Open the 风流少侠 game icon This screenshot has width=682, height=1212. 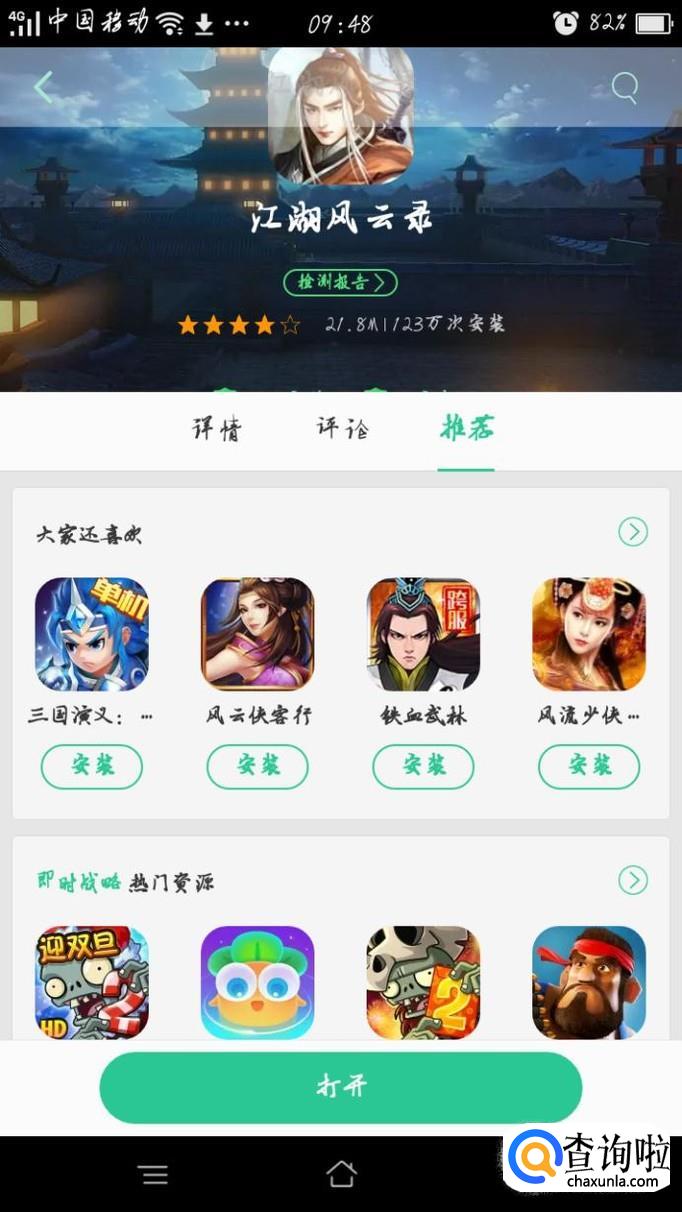pos(589,634)
